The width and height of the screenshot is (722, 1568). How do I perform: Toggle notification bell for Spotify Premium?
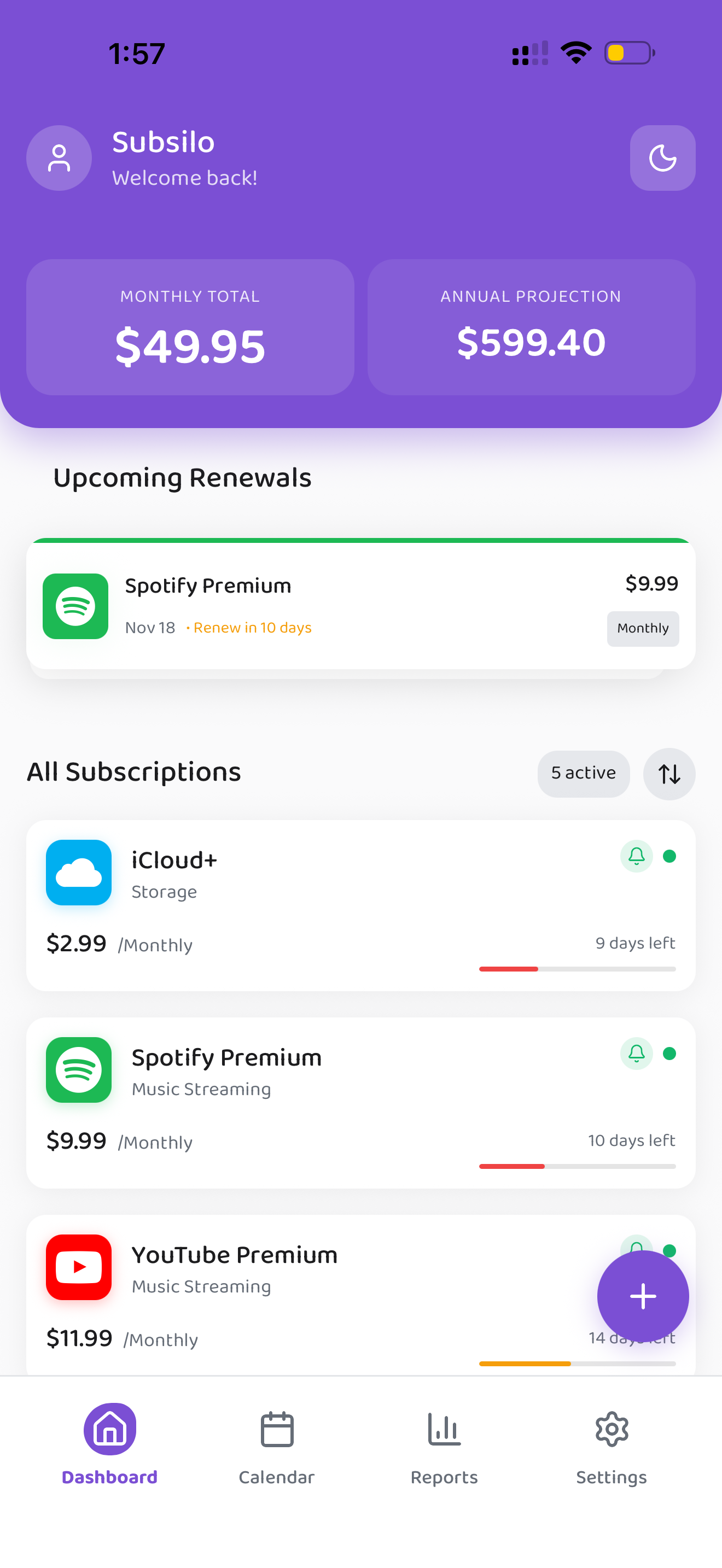click(636, 1054)
